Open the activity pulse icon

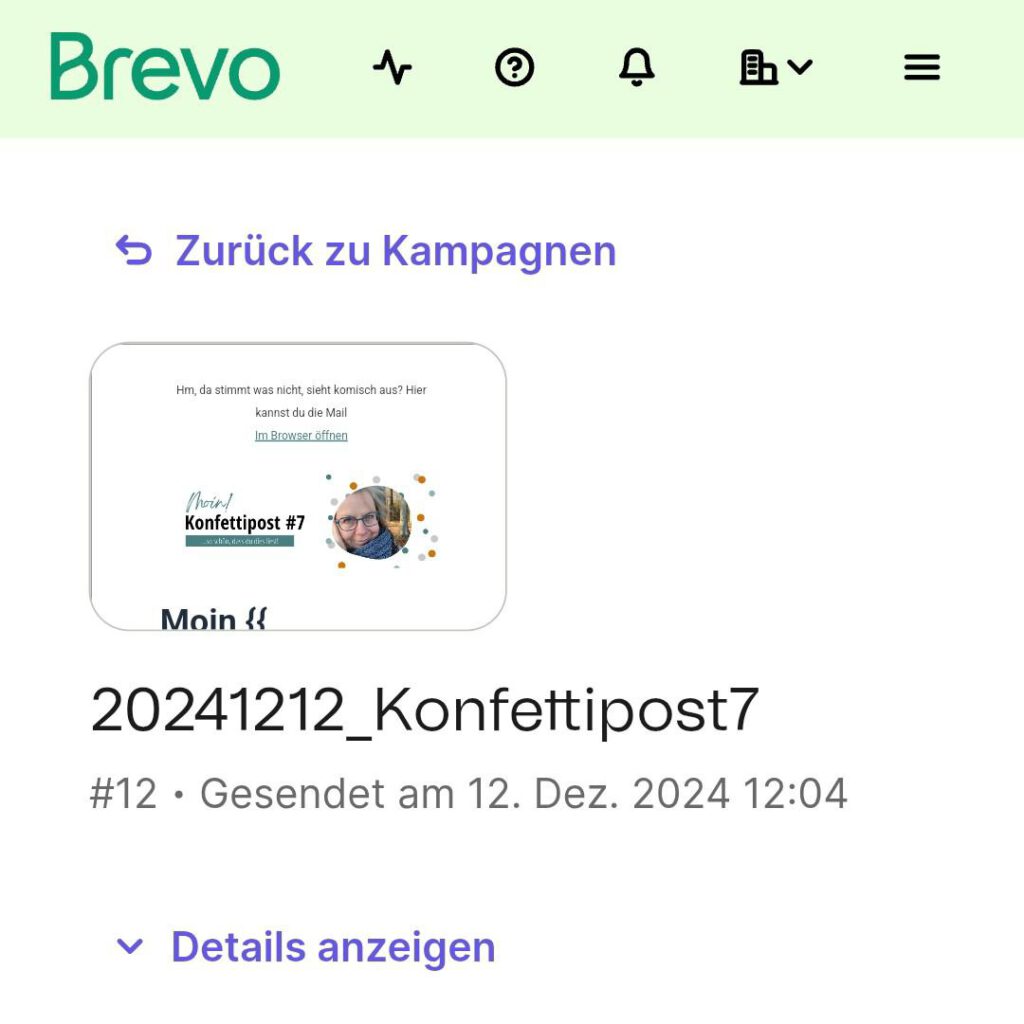pos(392,67)
